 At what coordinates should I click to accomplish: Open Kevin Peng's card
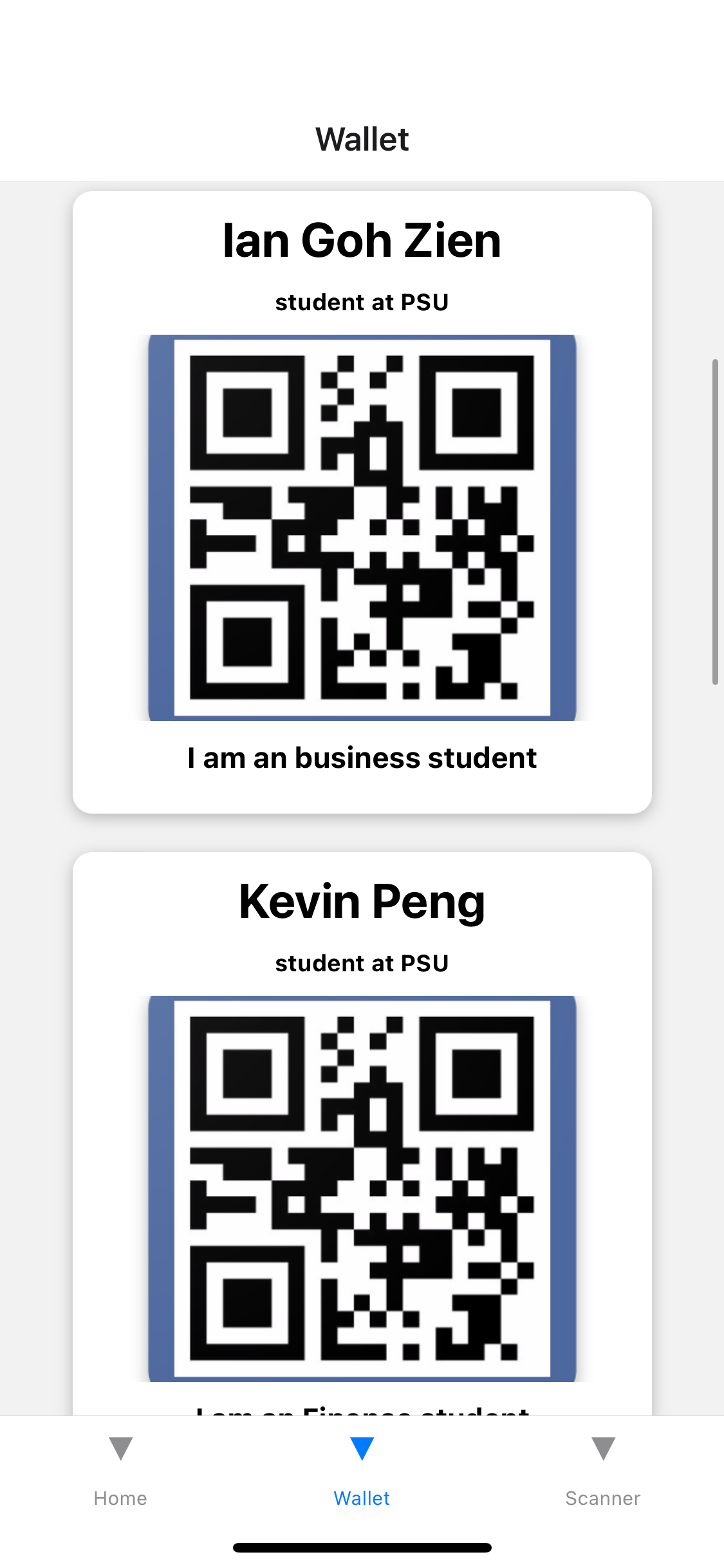pyautogui.click(x=362, y=1133)
